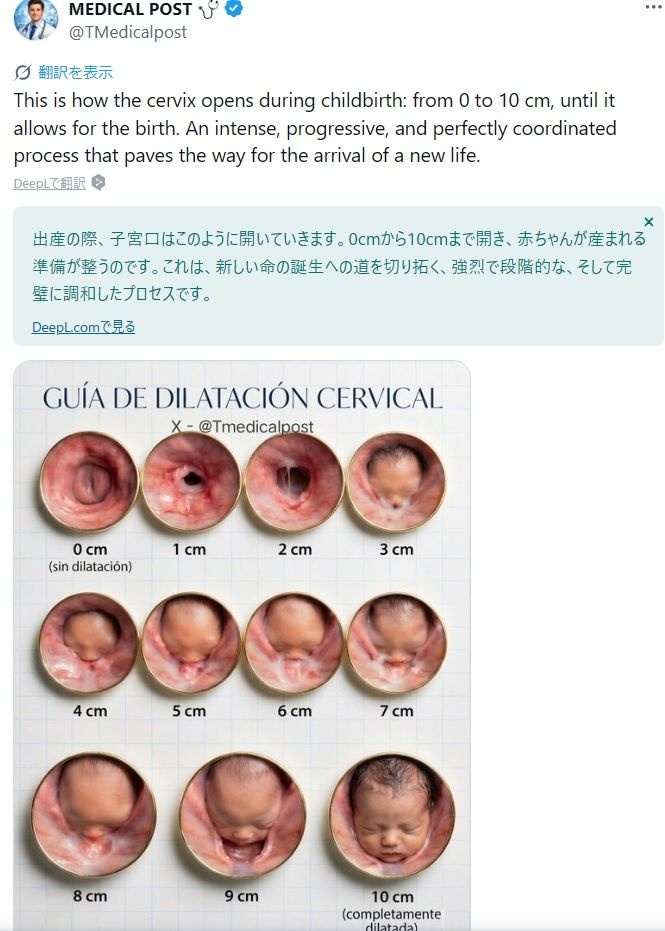Open MEDICAL POST profile avatar
This screenshot has height=931, width=665.
(36, 19)
